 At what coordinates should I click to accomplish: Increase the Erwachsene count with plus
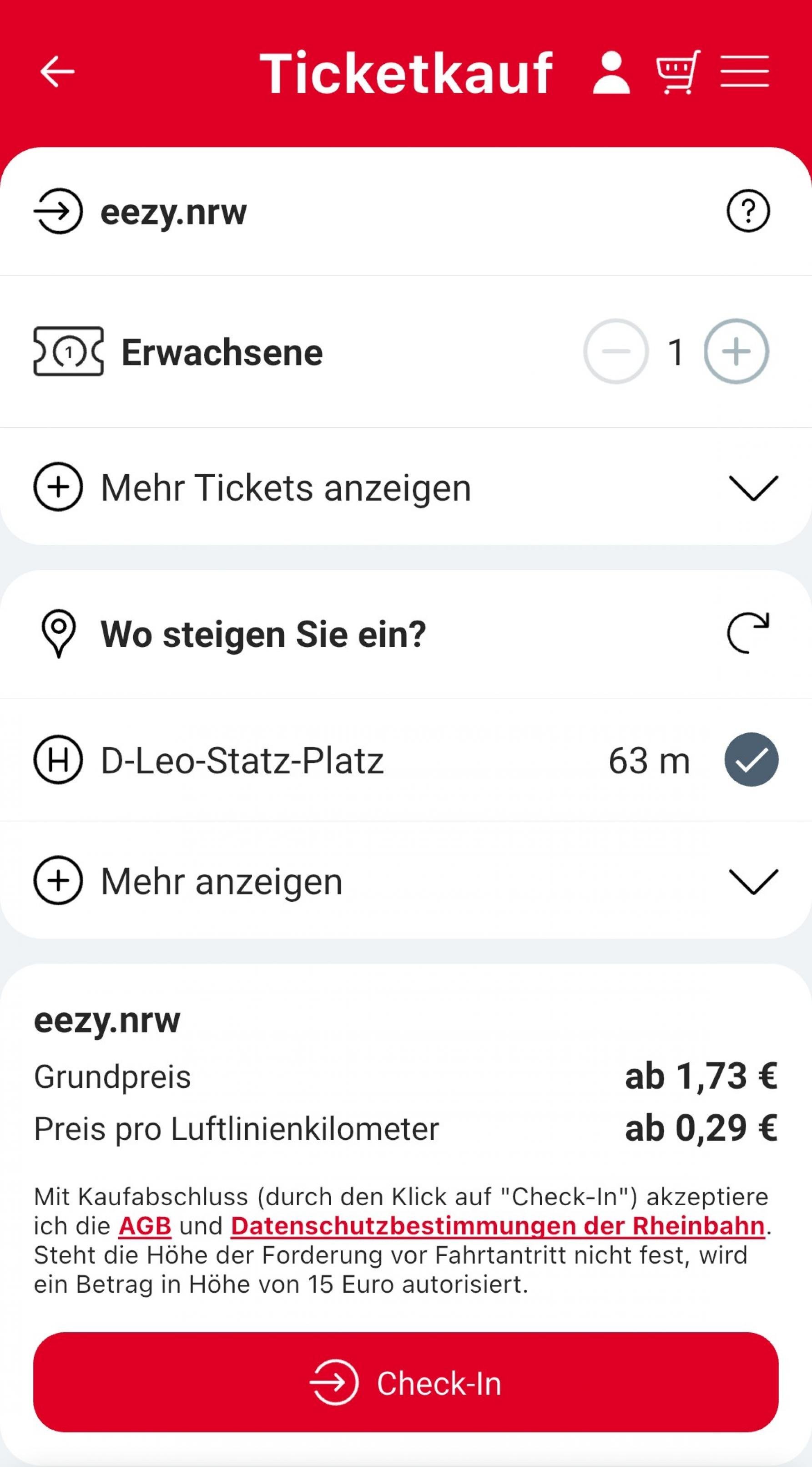click(x=735, y=351)
